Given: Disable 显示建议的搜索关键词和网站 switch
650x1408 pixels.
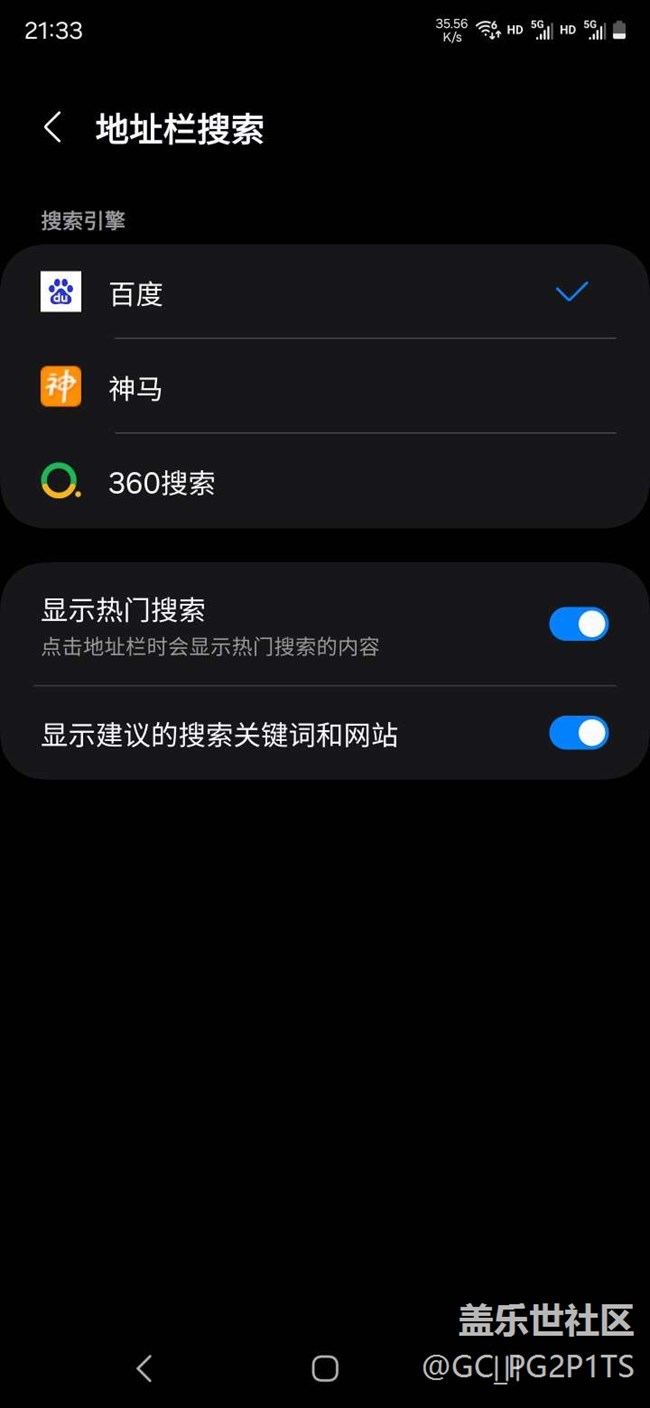Looking at the screenshot, I should click(x=578, y=733).
